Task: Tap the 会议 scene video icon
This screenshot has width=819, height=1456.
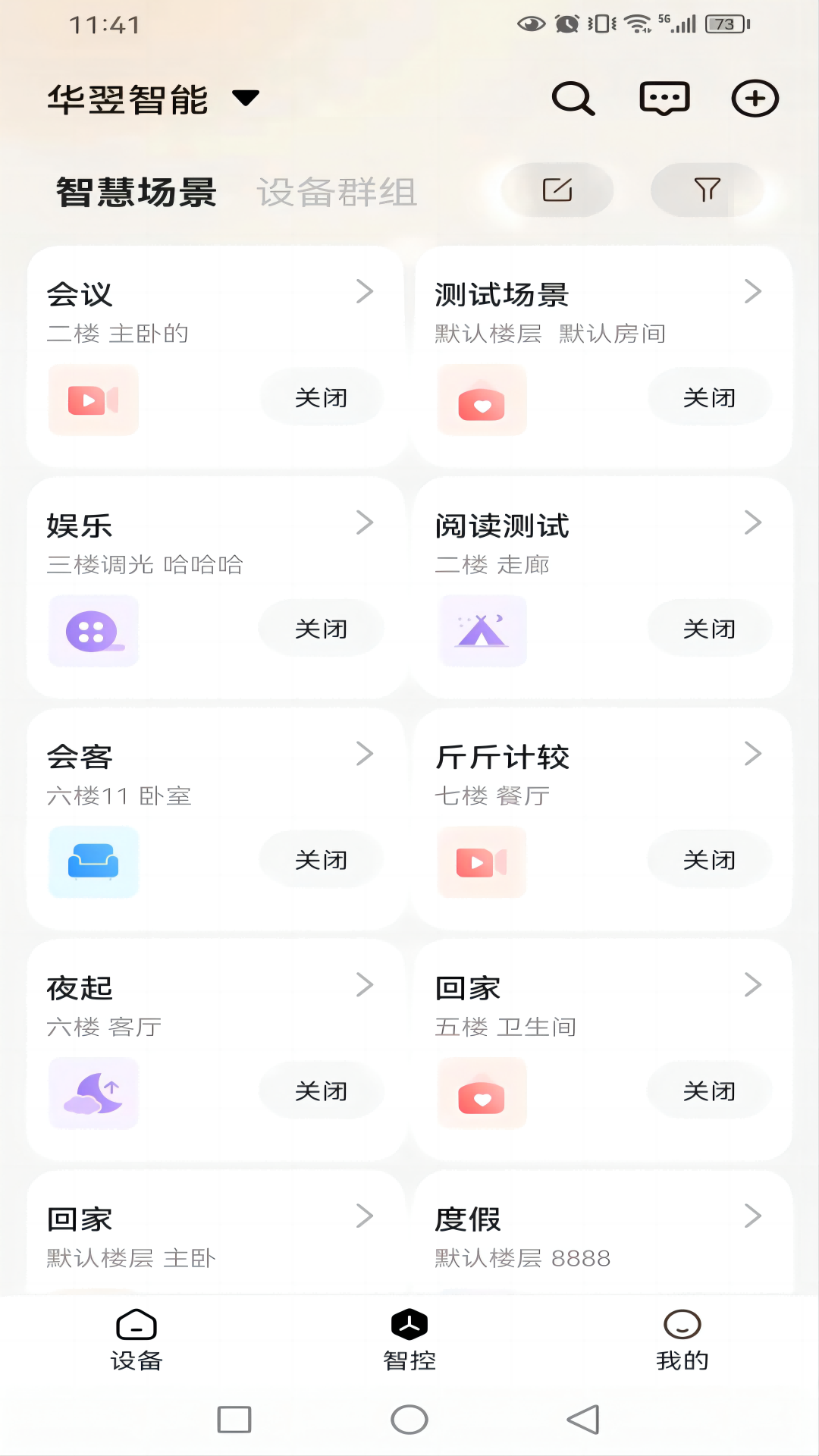Action: (93, 400)
